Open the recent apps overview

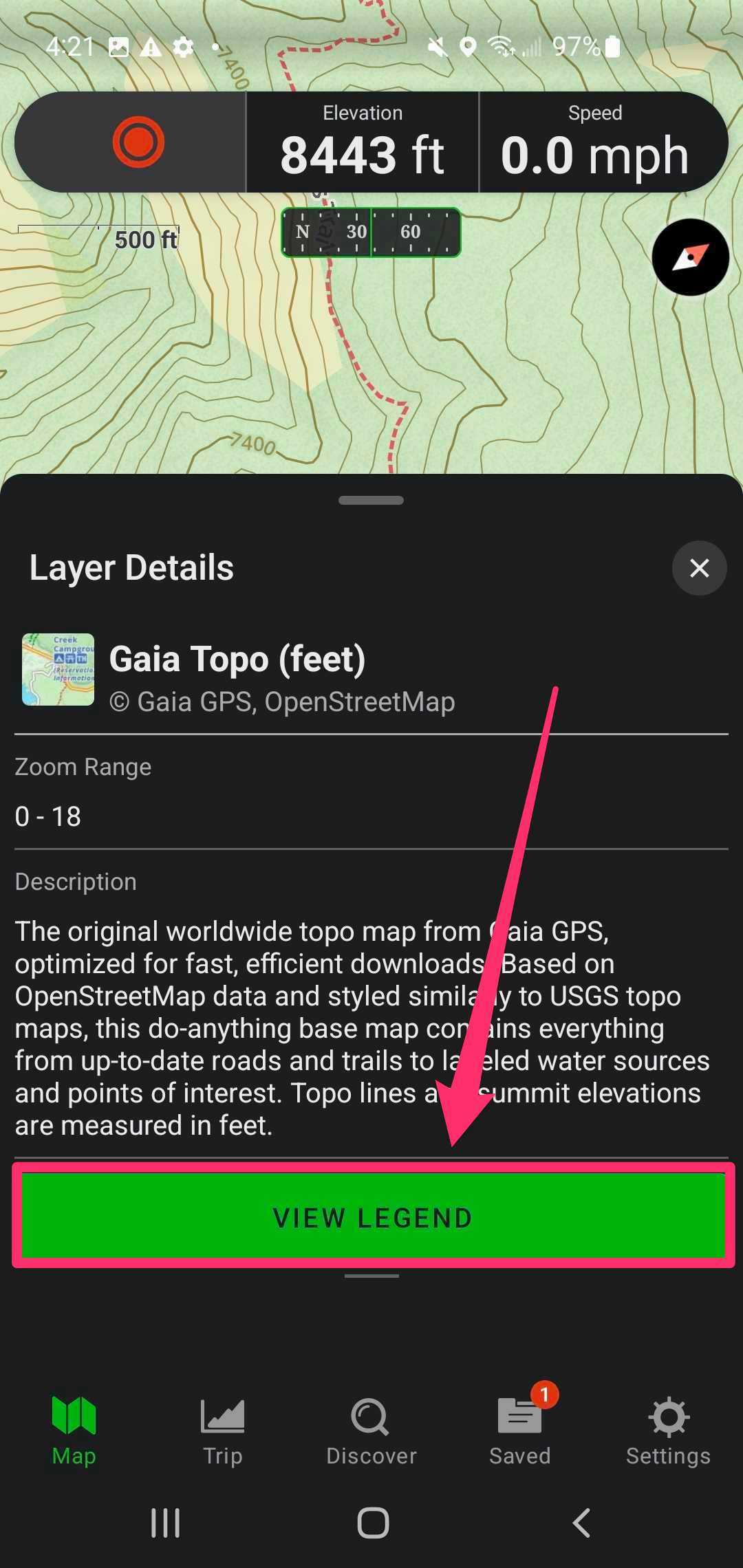165,1523
